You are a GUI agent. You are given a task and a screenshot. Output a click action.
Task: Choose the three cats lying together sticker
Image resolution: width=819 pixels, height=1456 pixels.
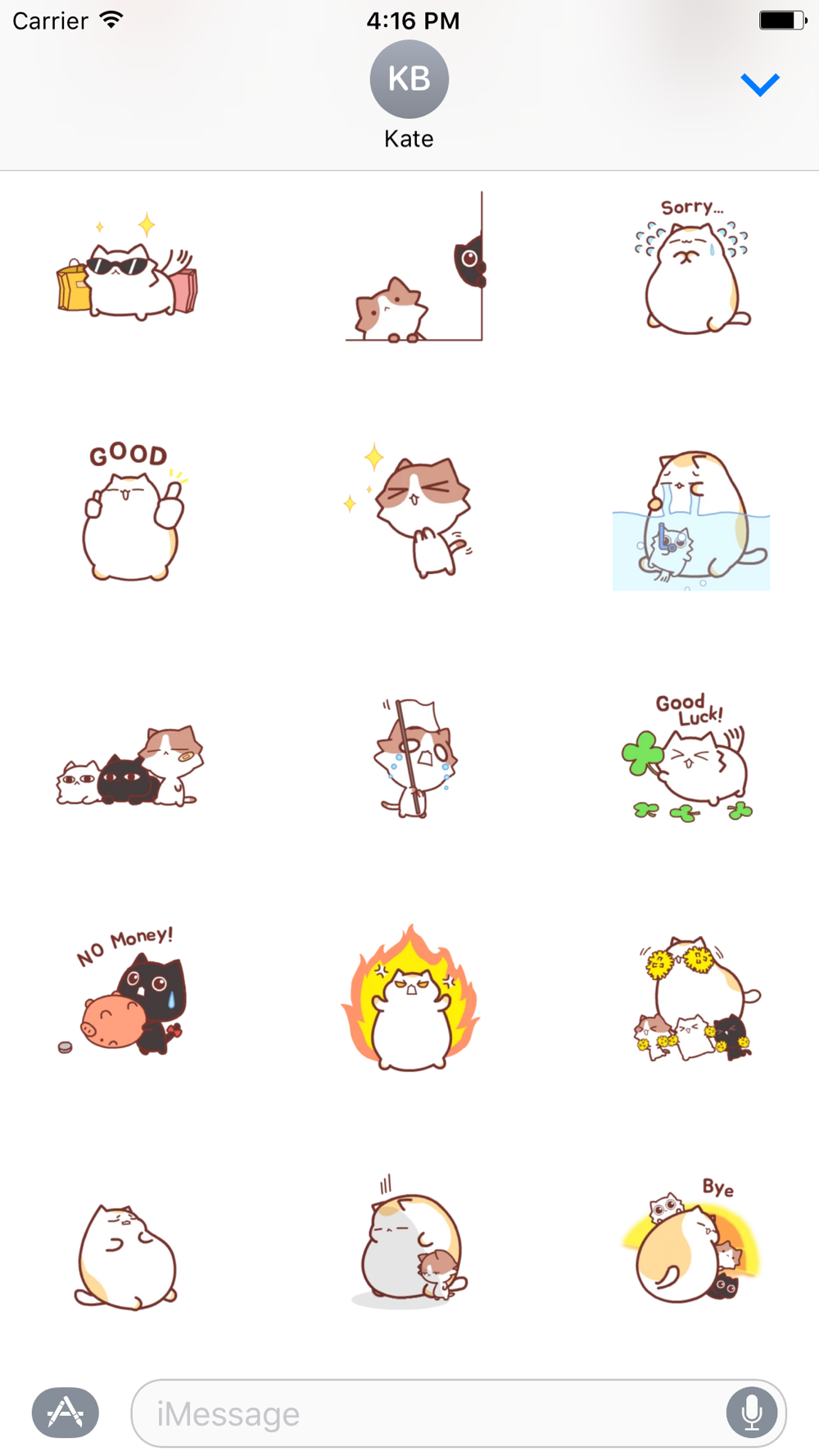click(129, 766)
